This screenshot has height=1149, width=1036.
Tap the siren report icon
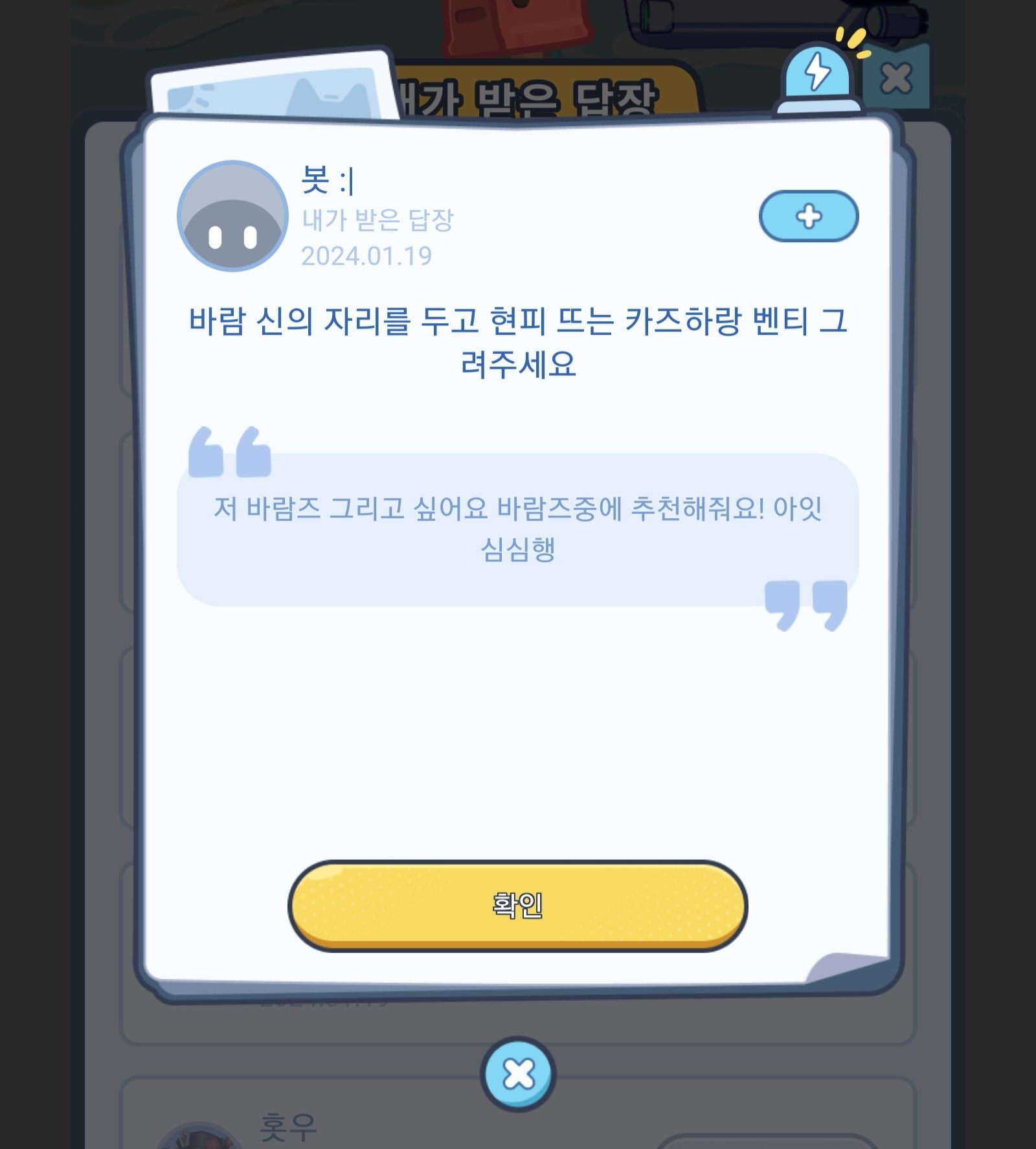[818, 78]
